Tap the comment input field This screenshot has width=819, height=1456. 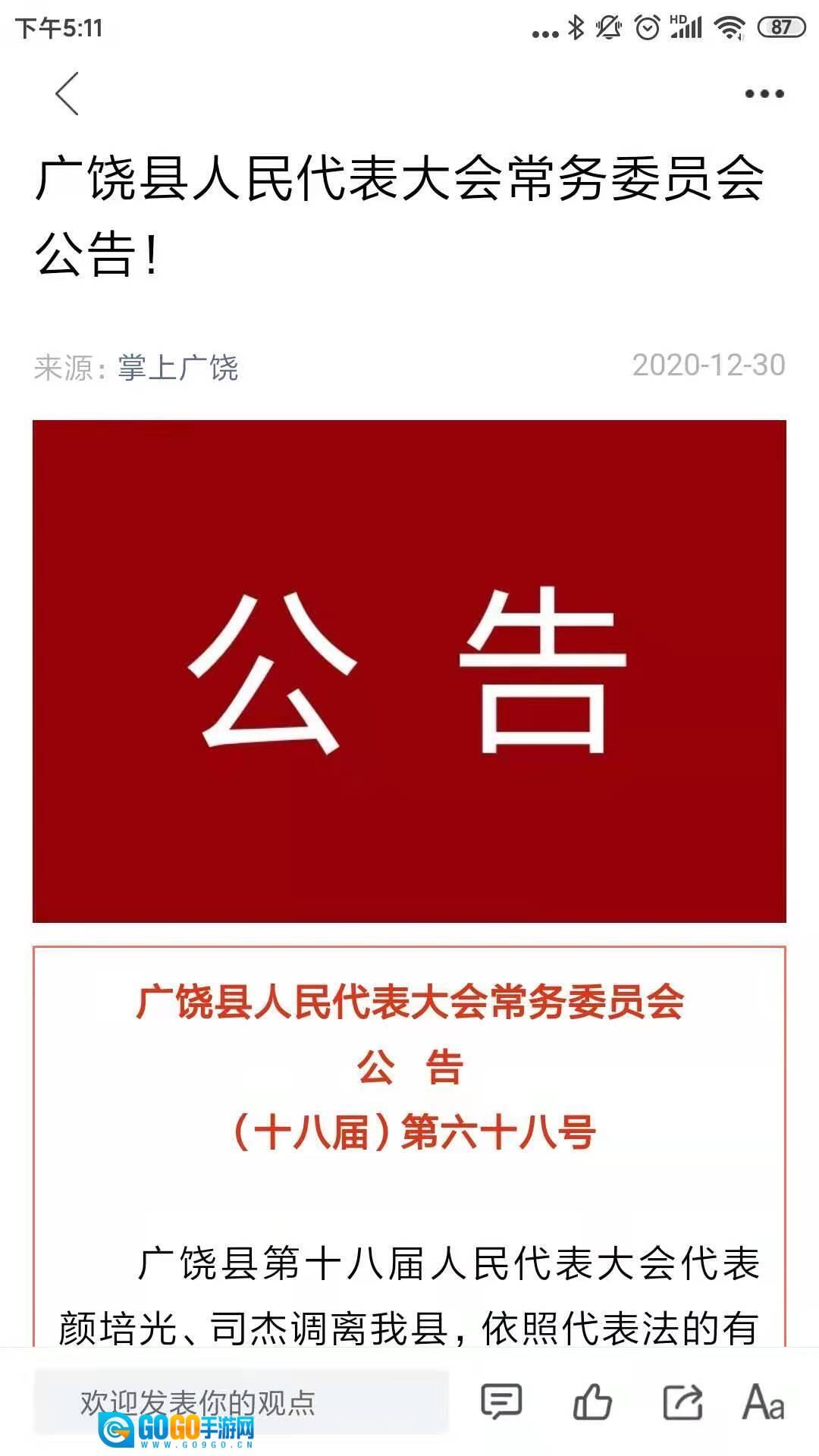tap(241, 1401)
